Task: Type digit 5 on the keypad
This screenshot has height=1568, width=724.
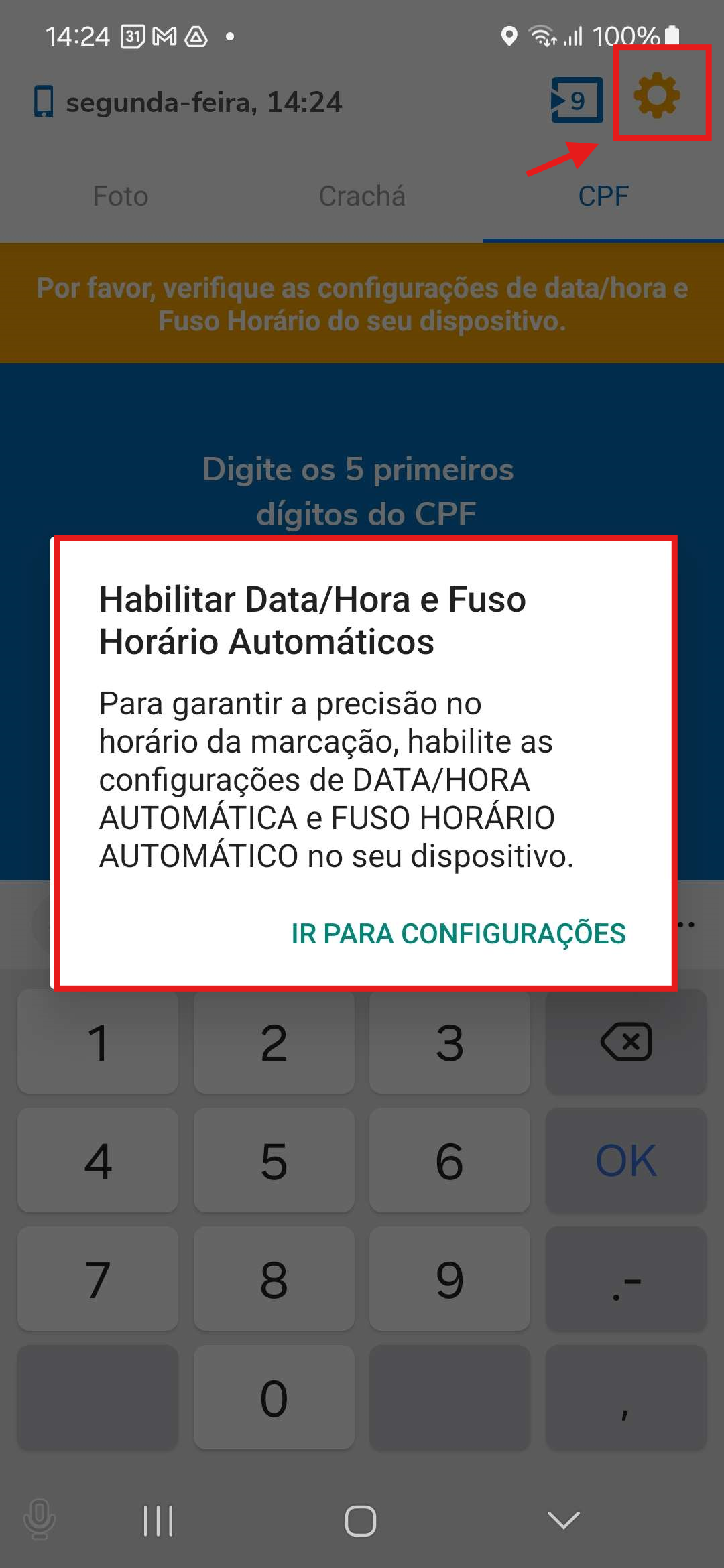Action: point(274,1161)
